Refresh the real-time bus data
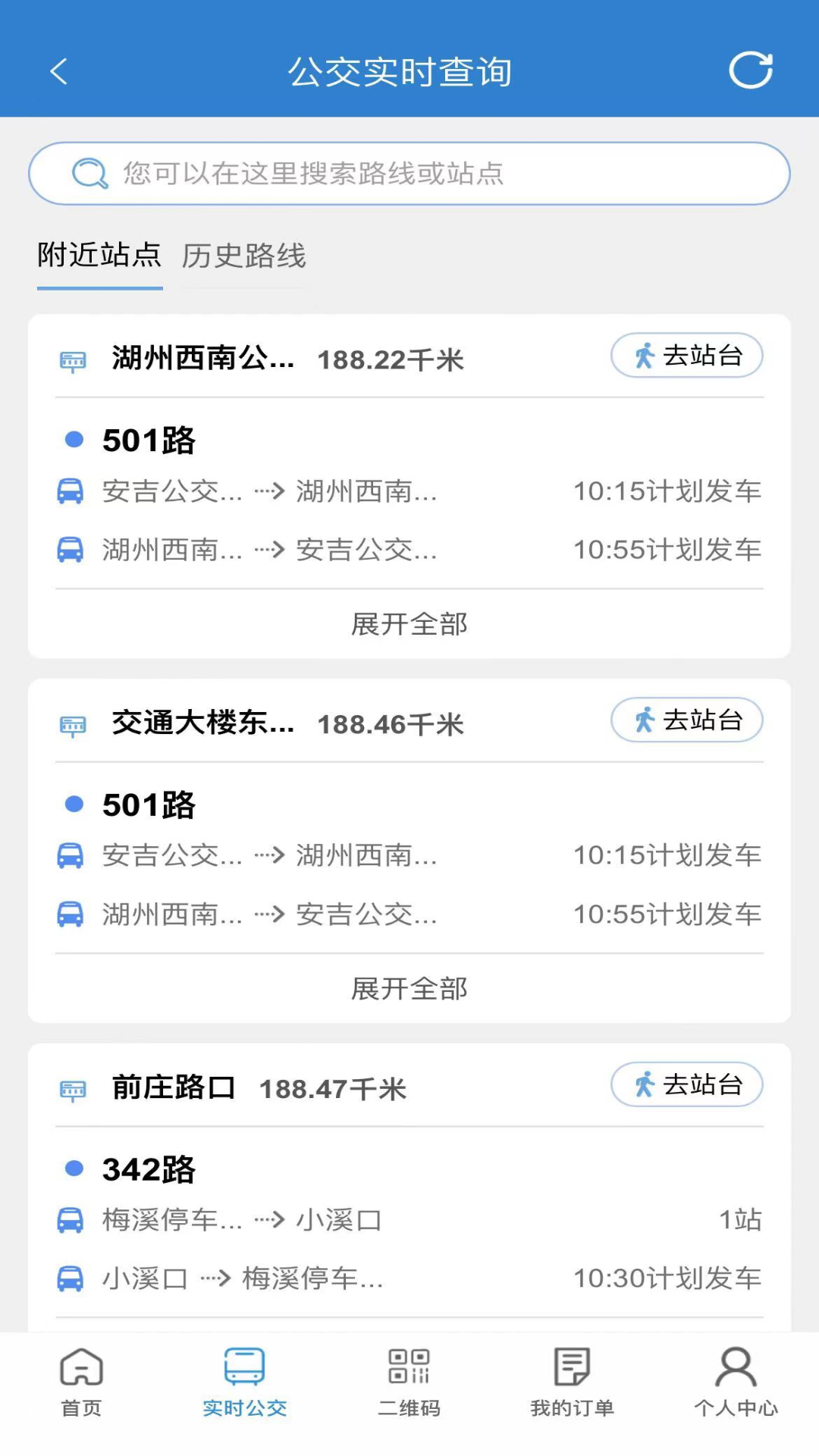 [x=751, y=71]
